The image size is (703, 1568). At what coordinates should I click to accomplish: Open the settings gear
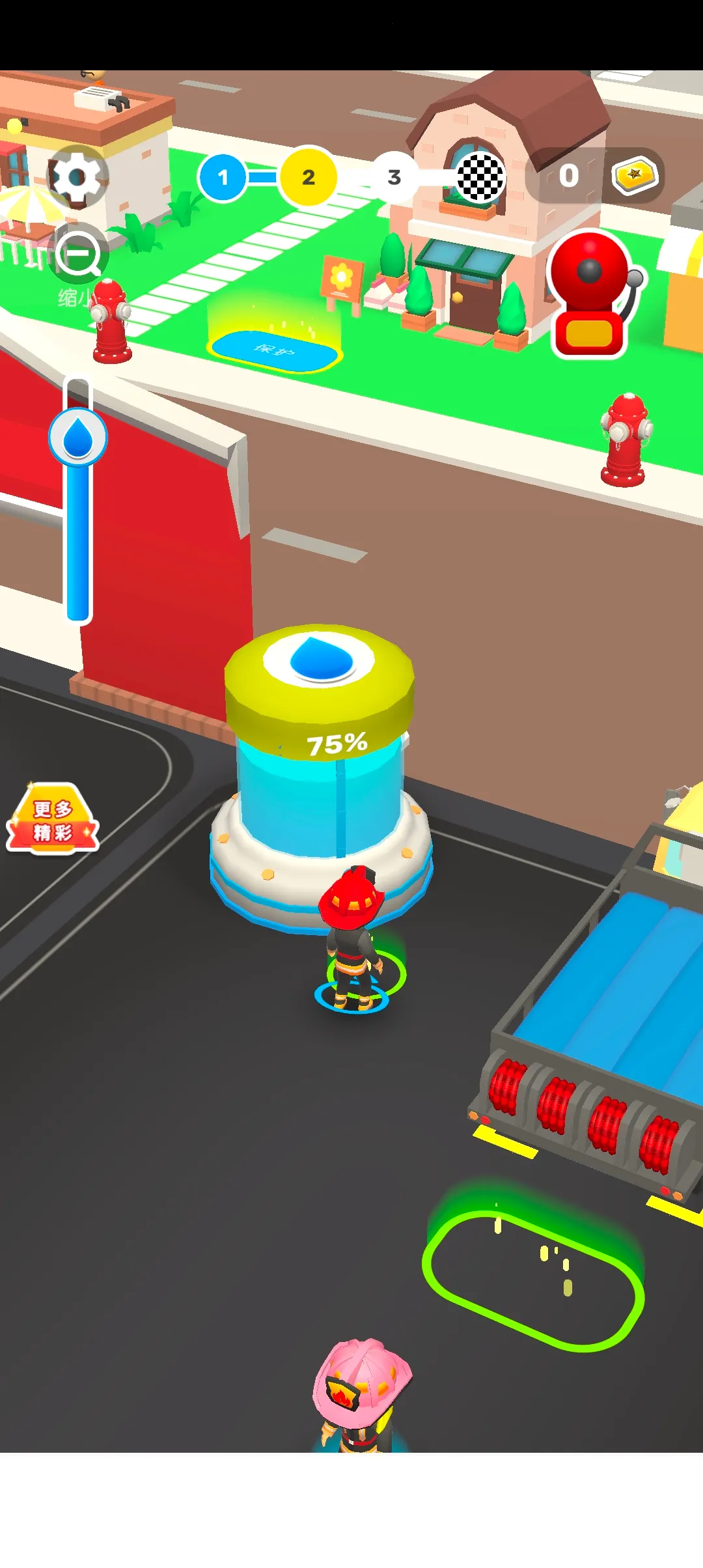point(77,177)
